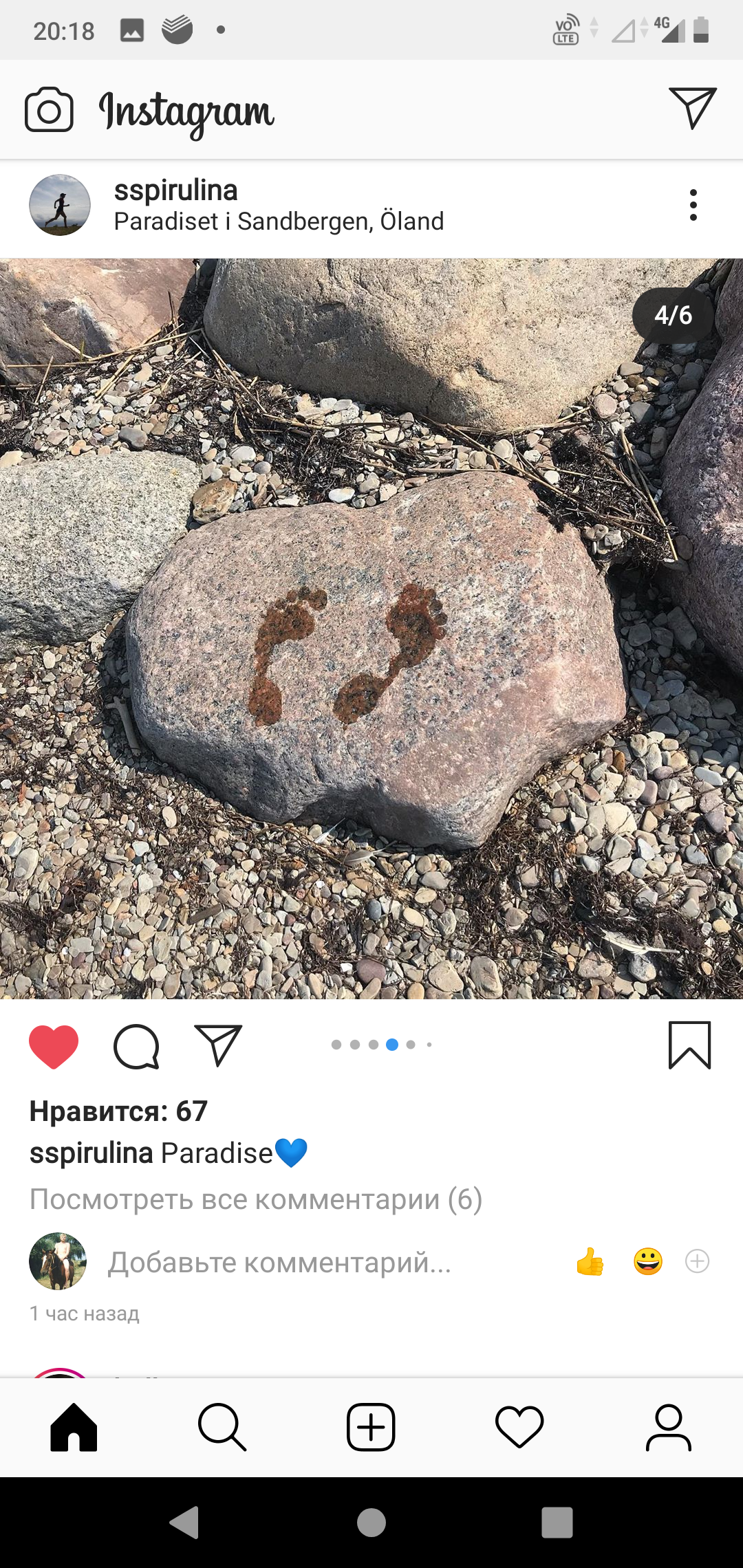This screenshot has height=1568, width=743.
Task: Switch to the Profile tab
Action: pyautogui.click(x=669, y=1428)
